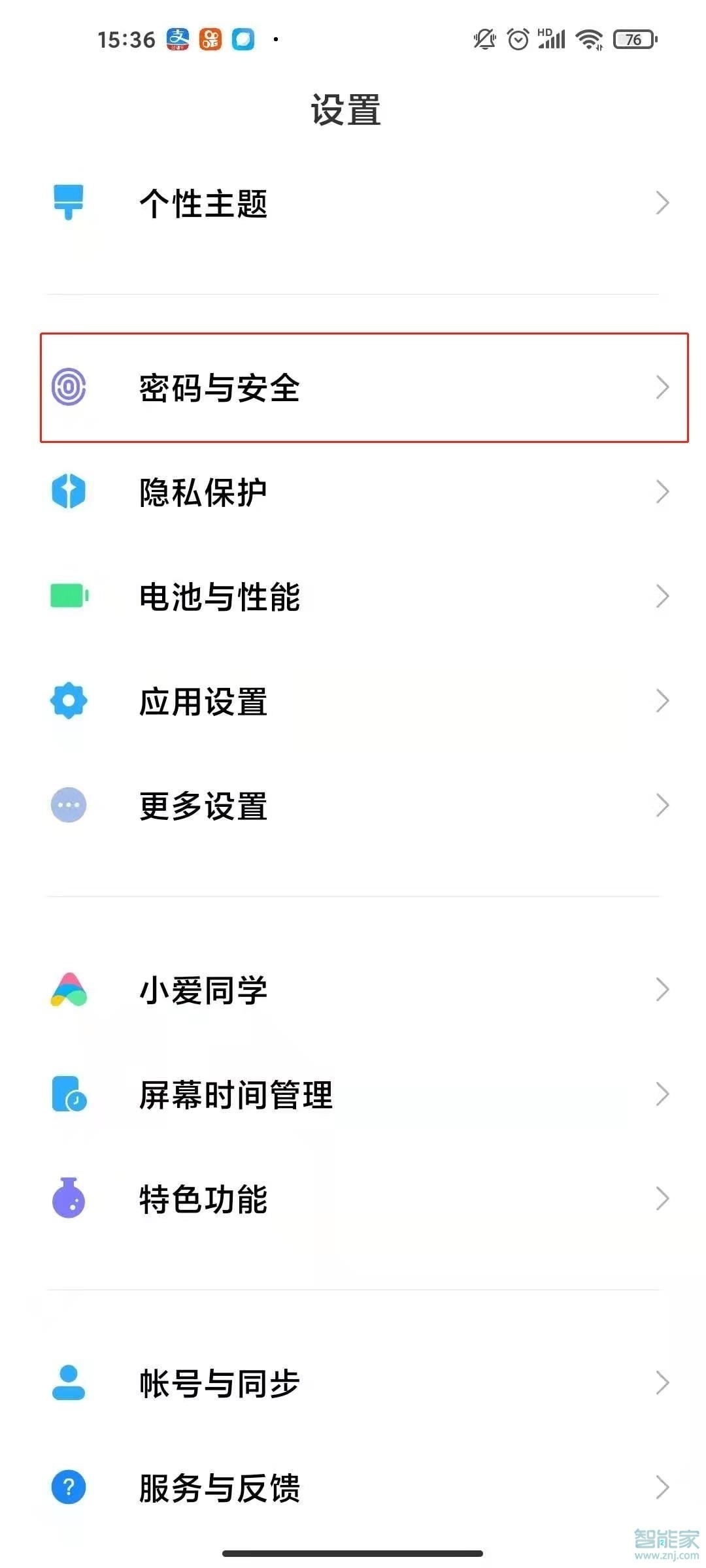This screenshot has width=706, height=1568.
Task: Open 更多设置 using its right arrow
Action: [x=662, y=806]
